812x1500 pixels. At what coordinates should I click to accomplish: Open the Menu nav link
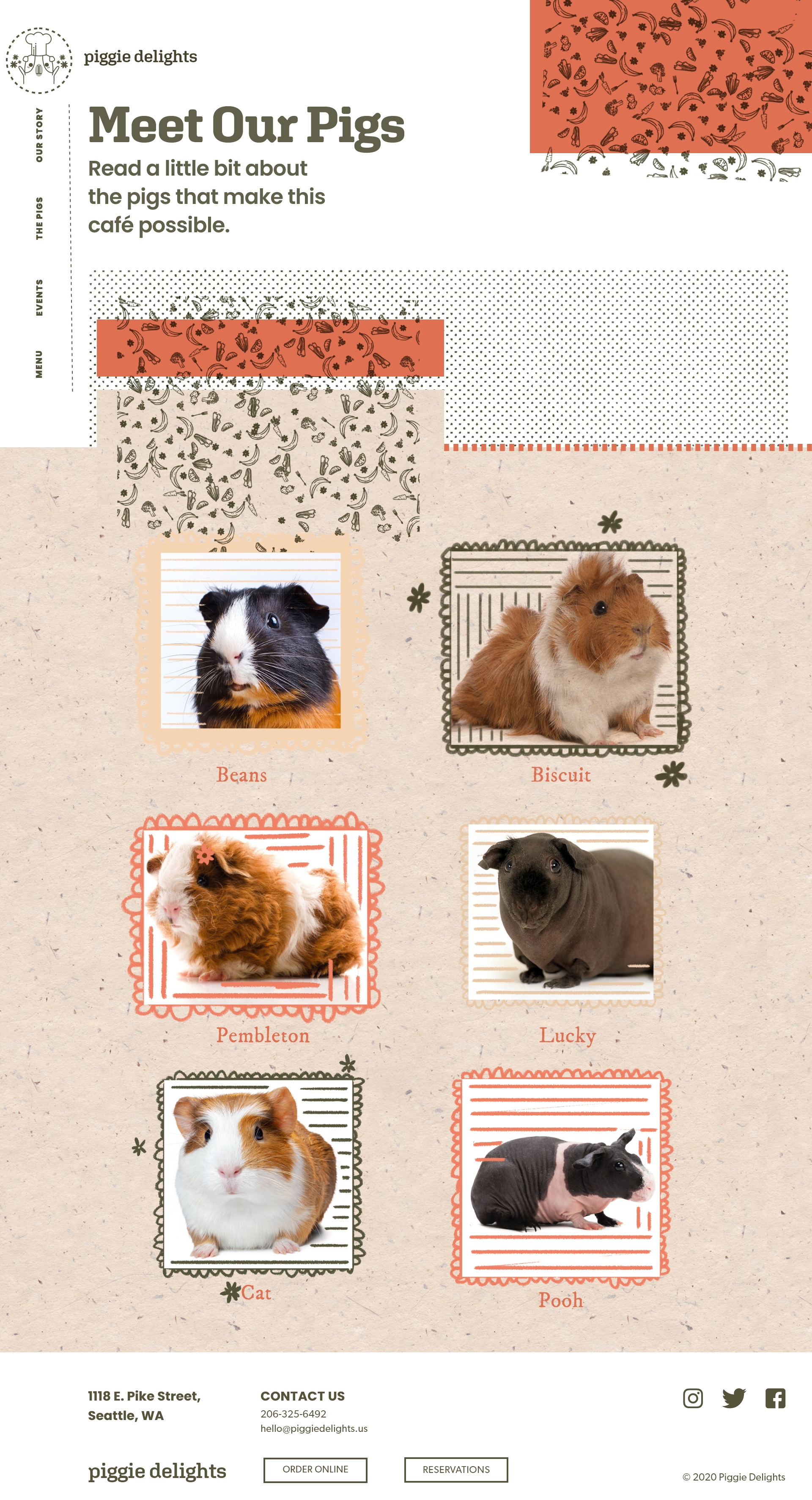tap(39, 364)
